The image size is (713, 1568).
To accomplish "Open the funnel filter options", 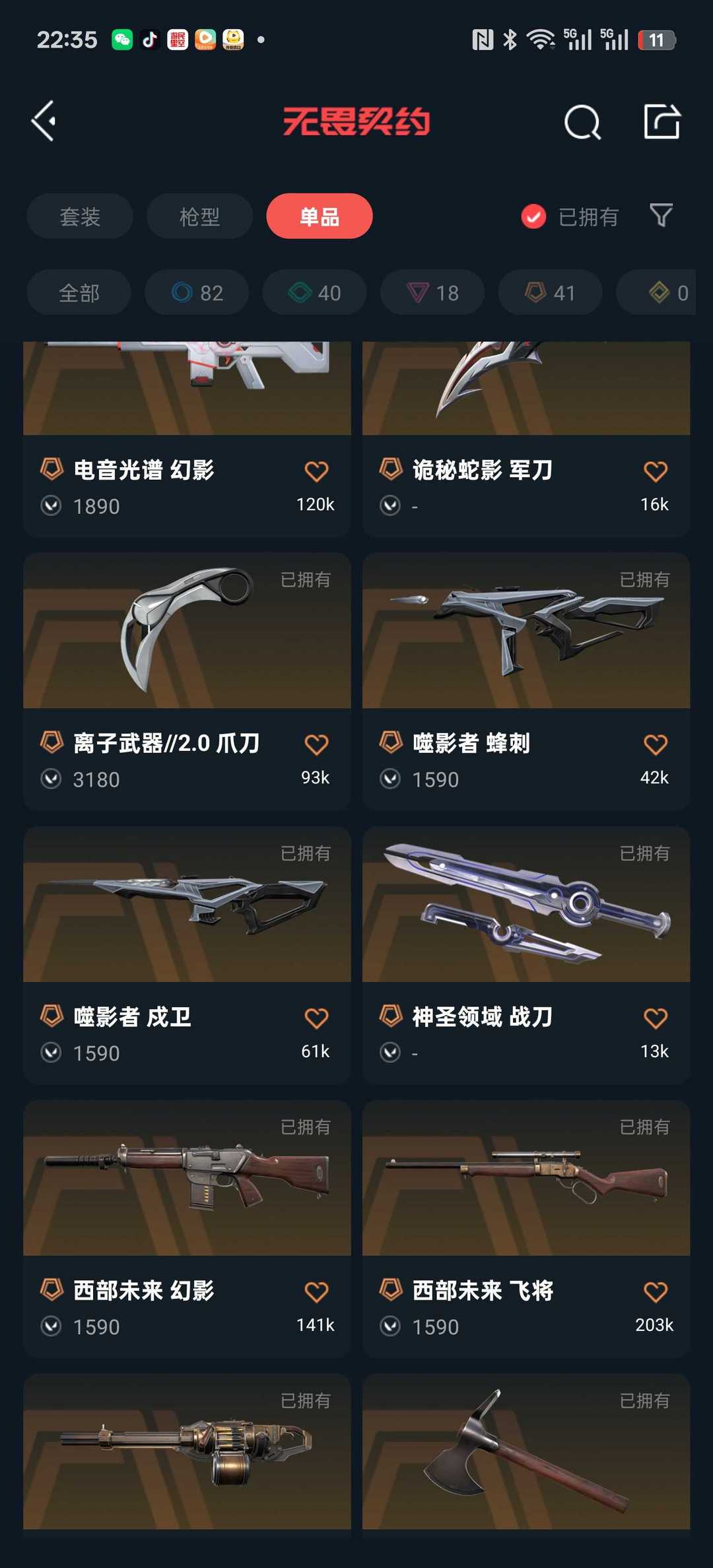I will 661,216.
